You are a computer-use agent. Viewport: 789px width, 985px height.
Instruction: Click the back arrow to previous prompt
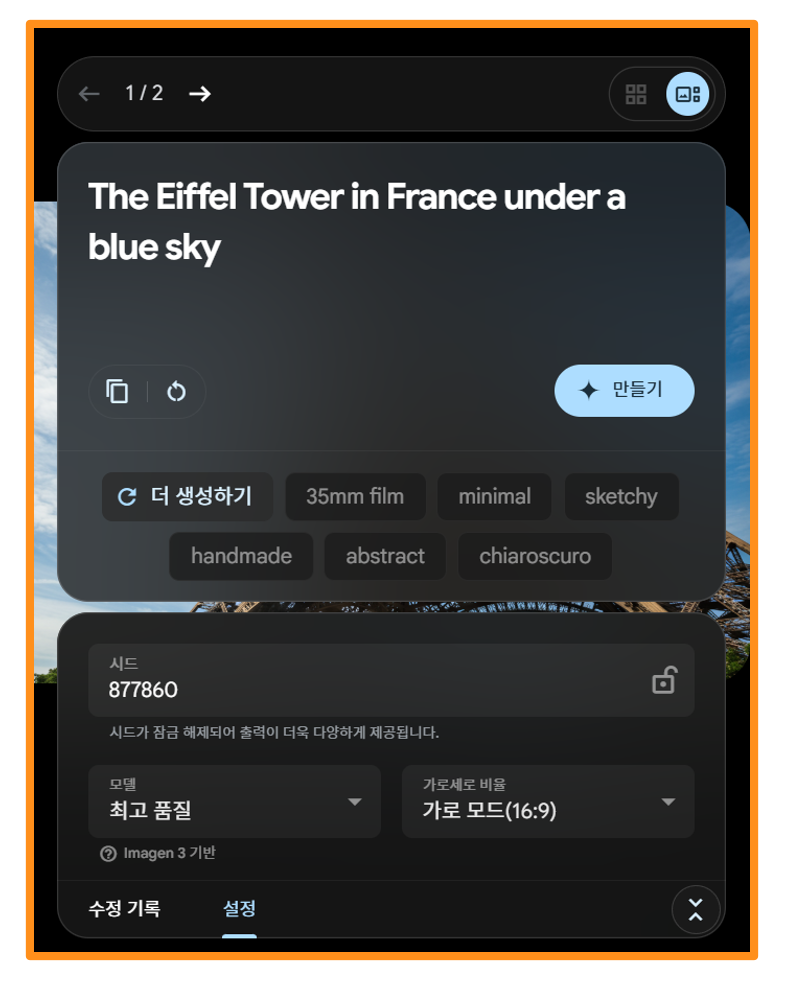tap(89, 93)
